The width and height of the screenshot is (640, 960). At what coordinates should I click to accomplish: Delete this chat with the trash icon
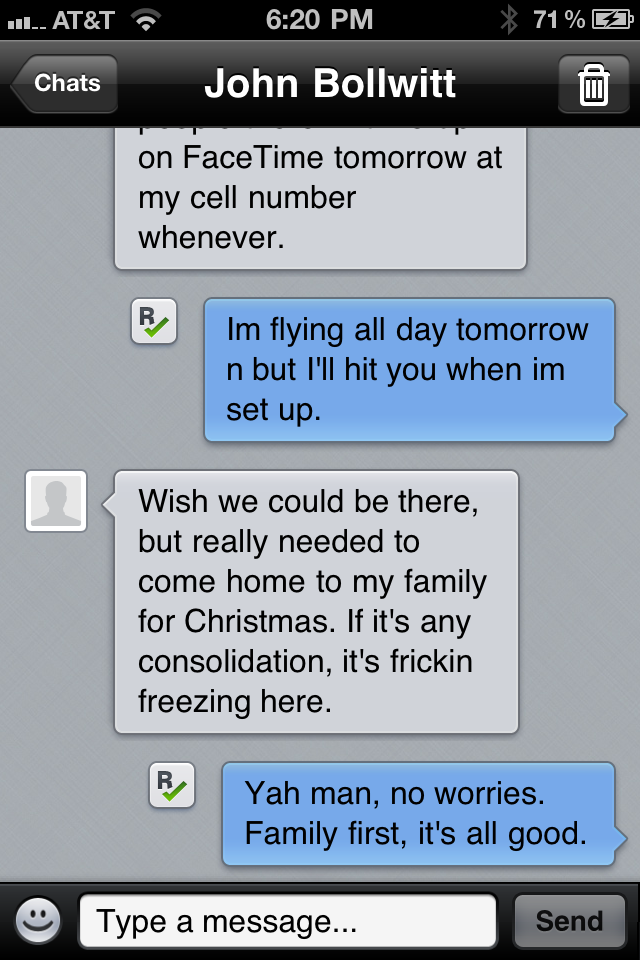[593, 85]
